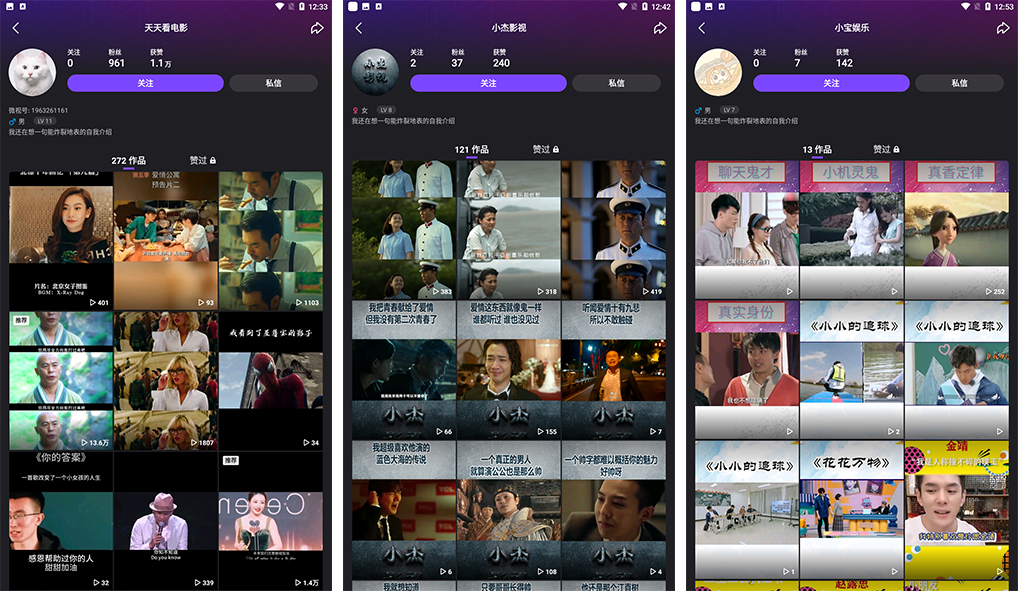Play the 《你的答案》 video

pyautogui.click(x=60, y=520)
